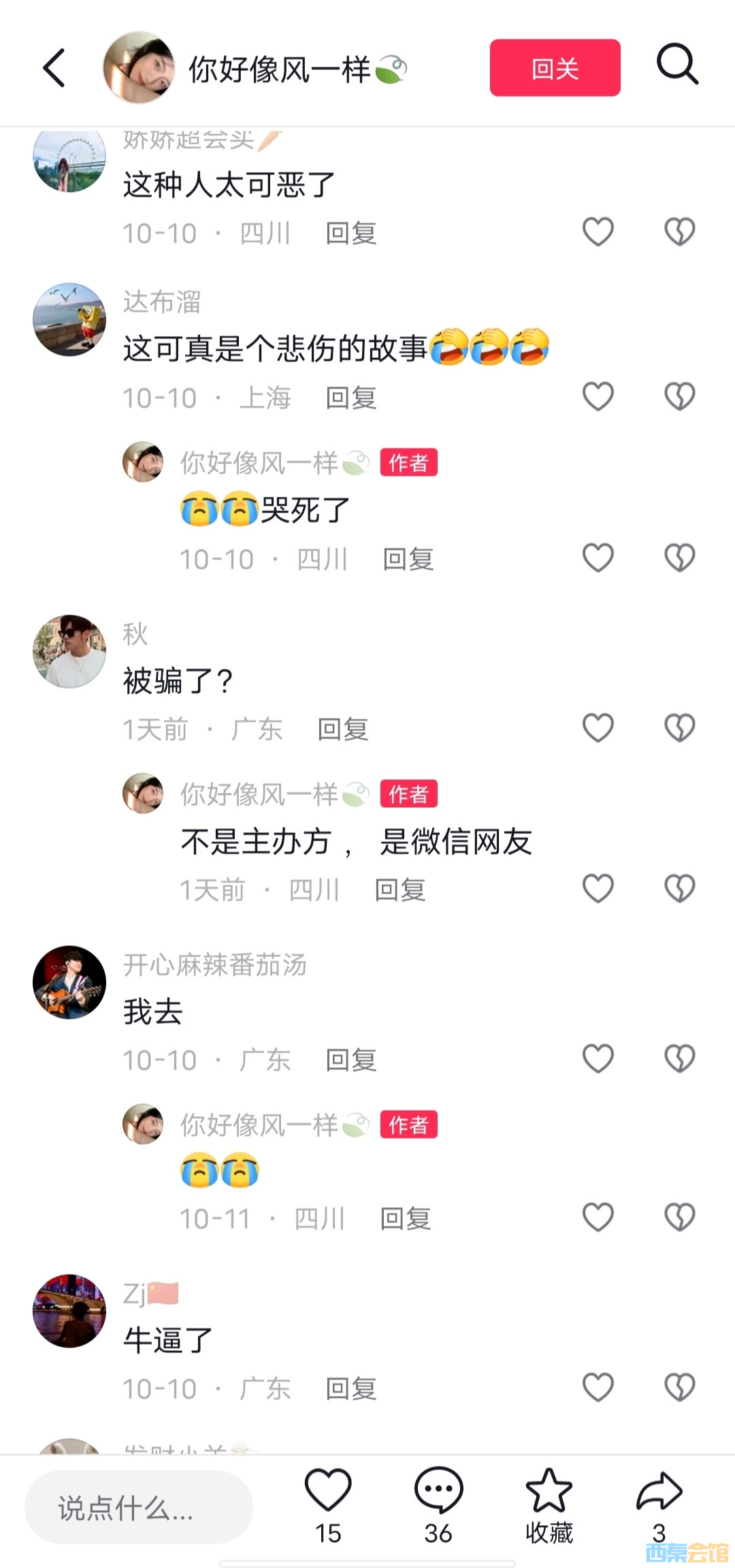
Task: Open 开心麻辣番茄汤's profile avatar
Action: coord(69,982)
